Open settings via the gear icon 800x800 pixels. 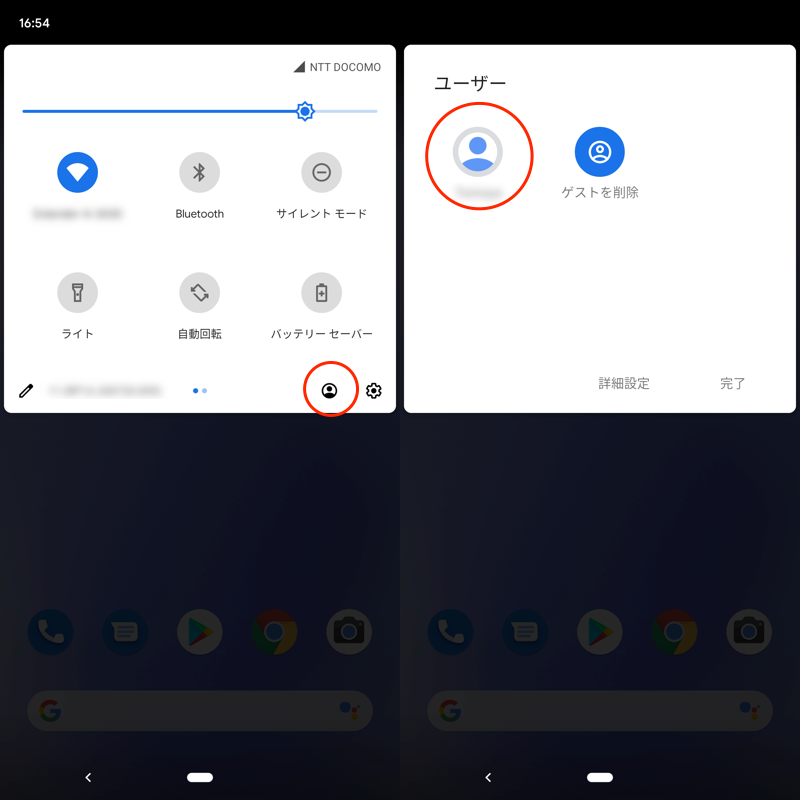(x=374, y=391)
